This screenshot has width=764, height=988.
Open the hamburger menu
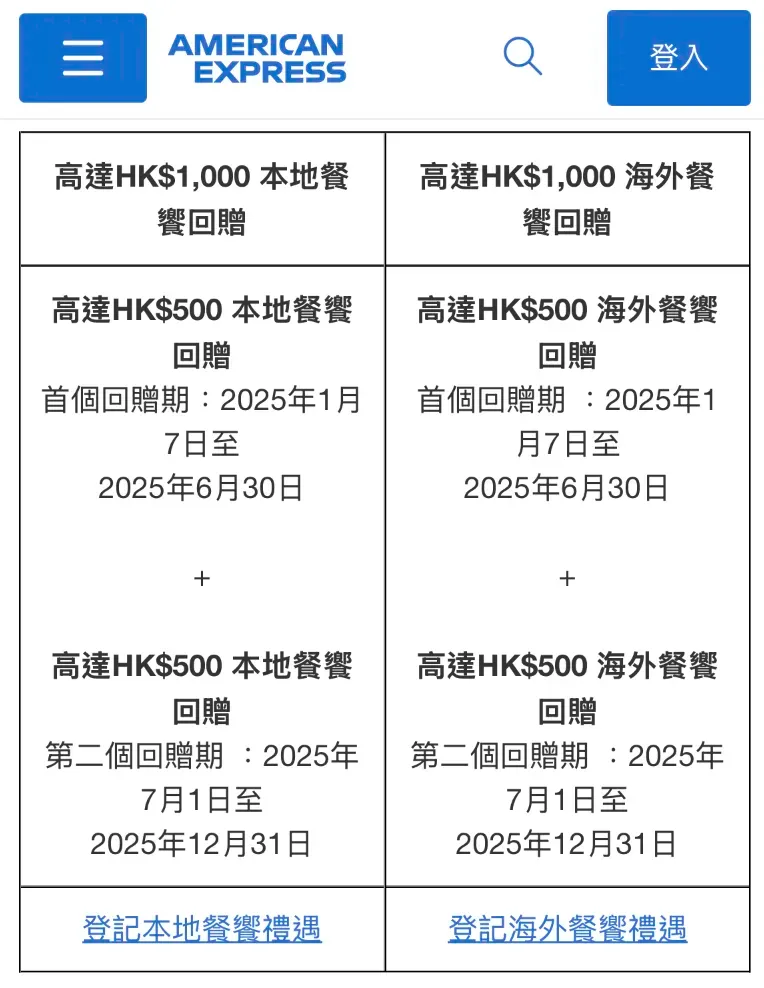tap(83, 58)
